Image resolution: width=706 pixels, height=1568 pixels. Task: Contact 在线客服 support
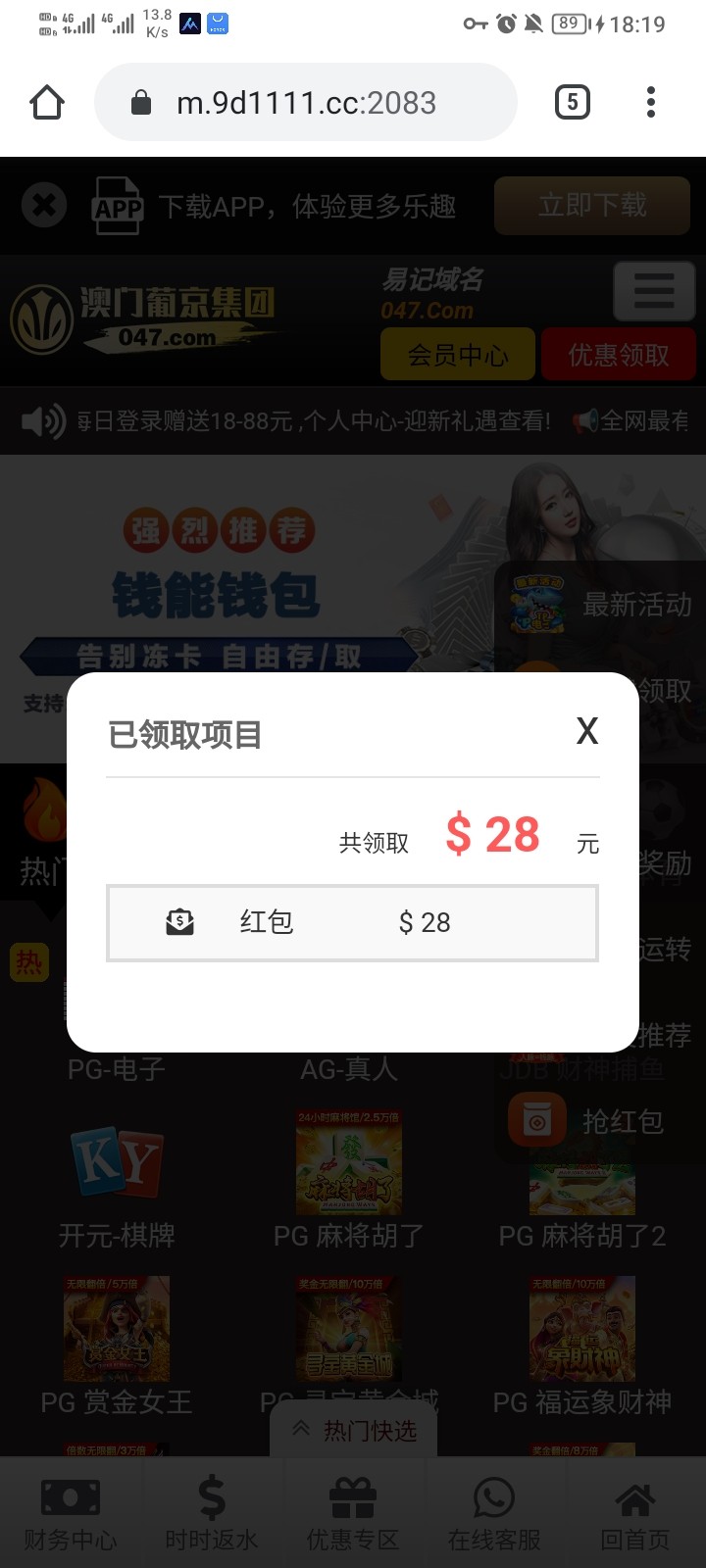click(494, 1513)
